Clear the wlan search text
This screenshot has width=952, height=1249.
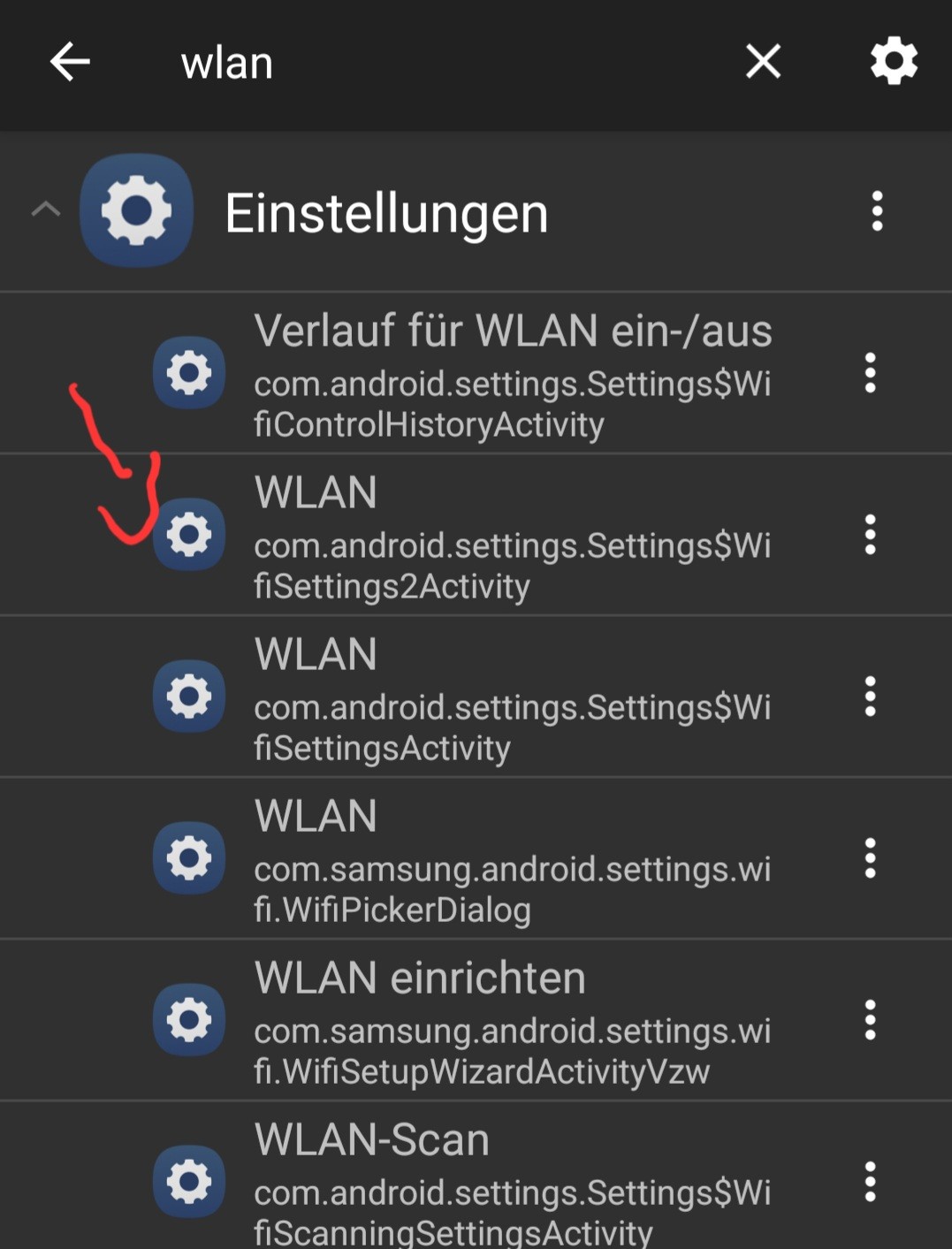[763, 62]
